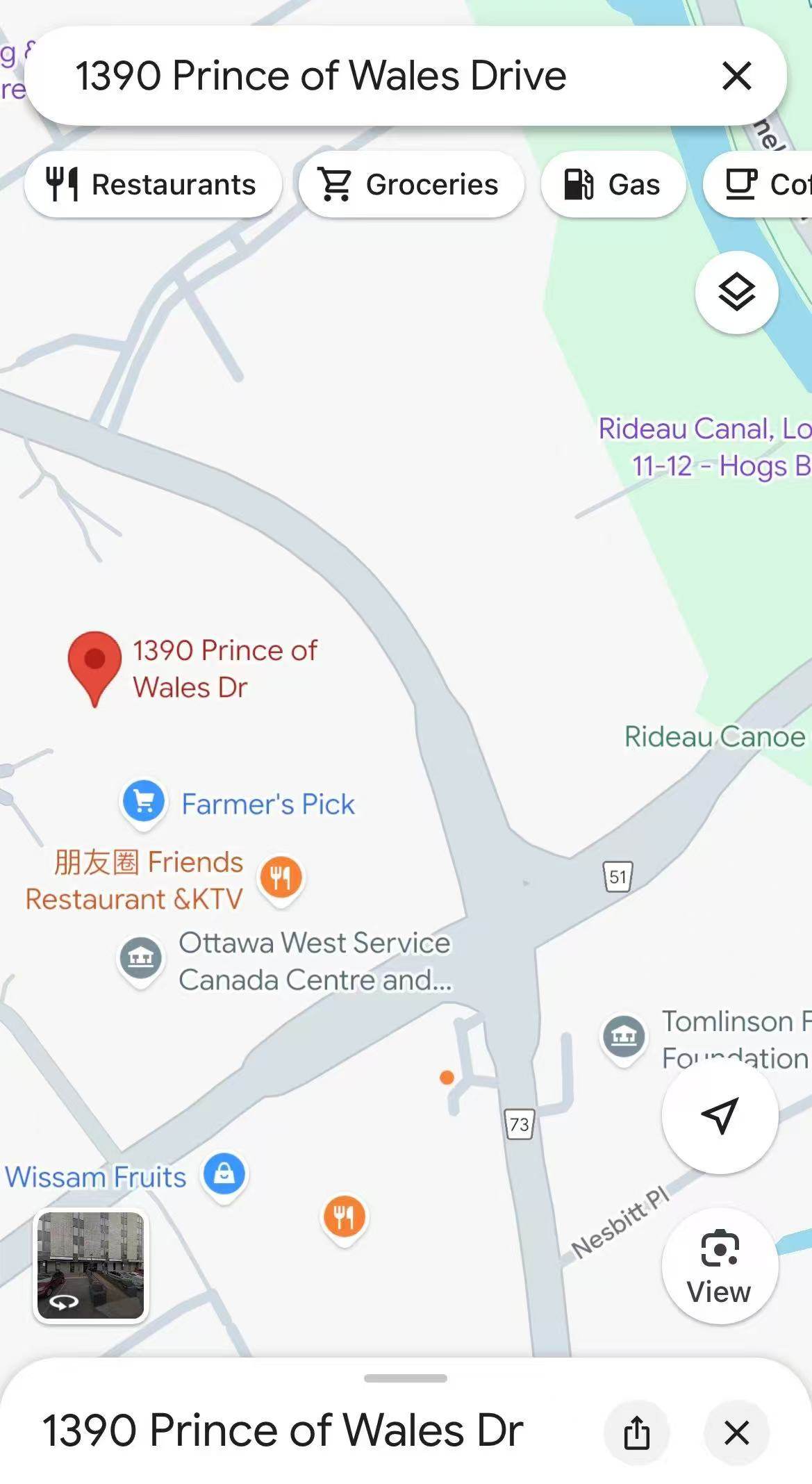The height and width of the screenshot is (1484, 812).
Task: Close the place info sheet
Action: click(x=736, y=1433)
